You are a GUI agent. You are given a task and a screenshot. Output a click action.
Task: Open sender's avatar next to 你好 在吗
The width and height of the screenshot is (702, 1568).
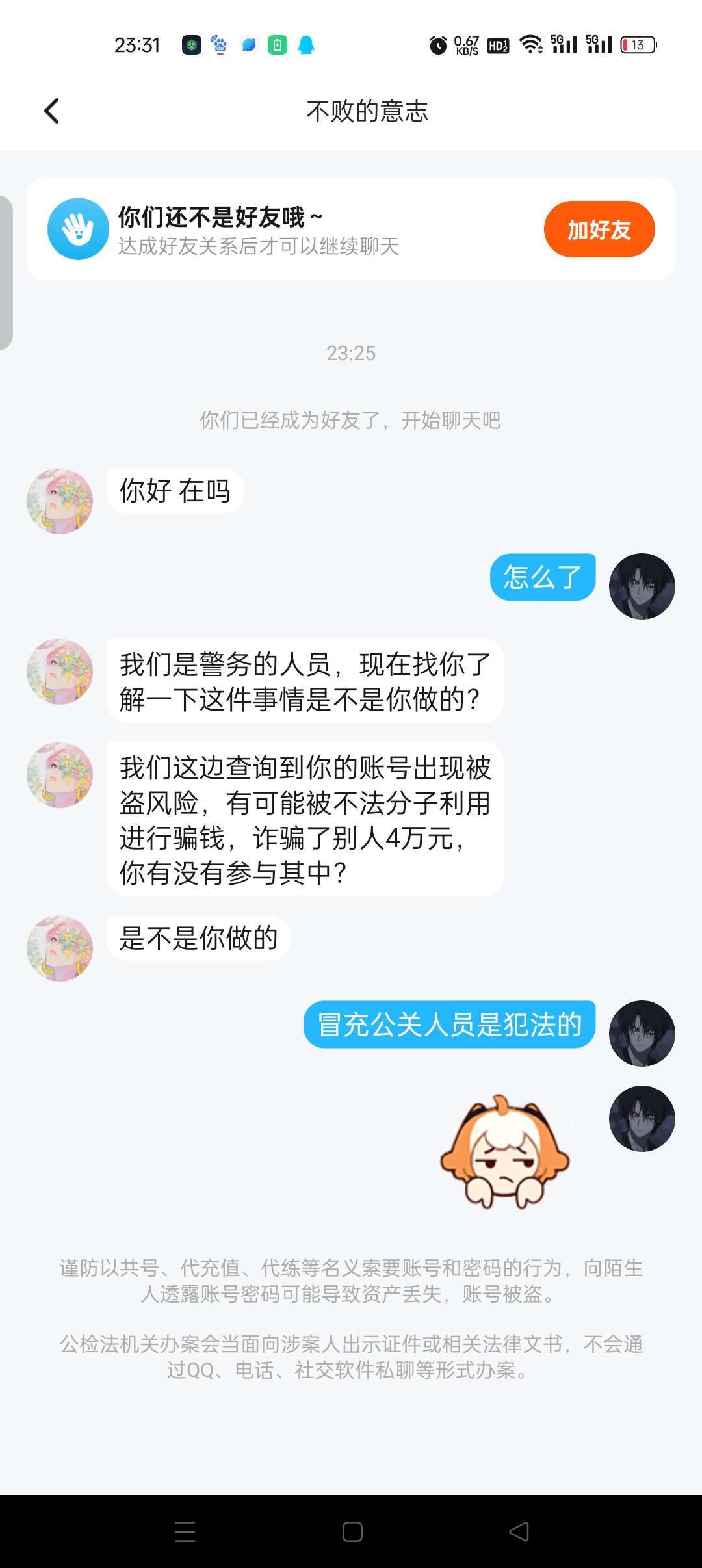click(x=60, y=501)
